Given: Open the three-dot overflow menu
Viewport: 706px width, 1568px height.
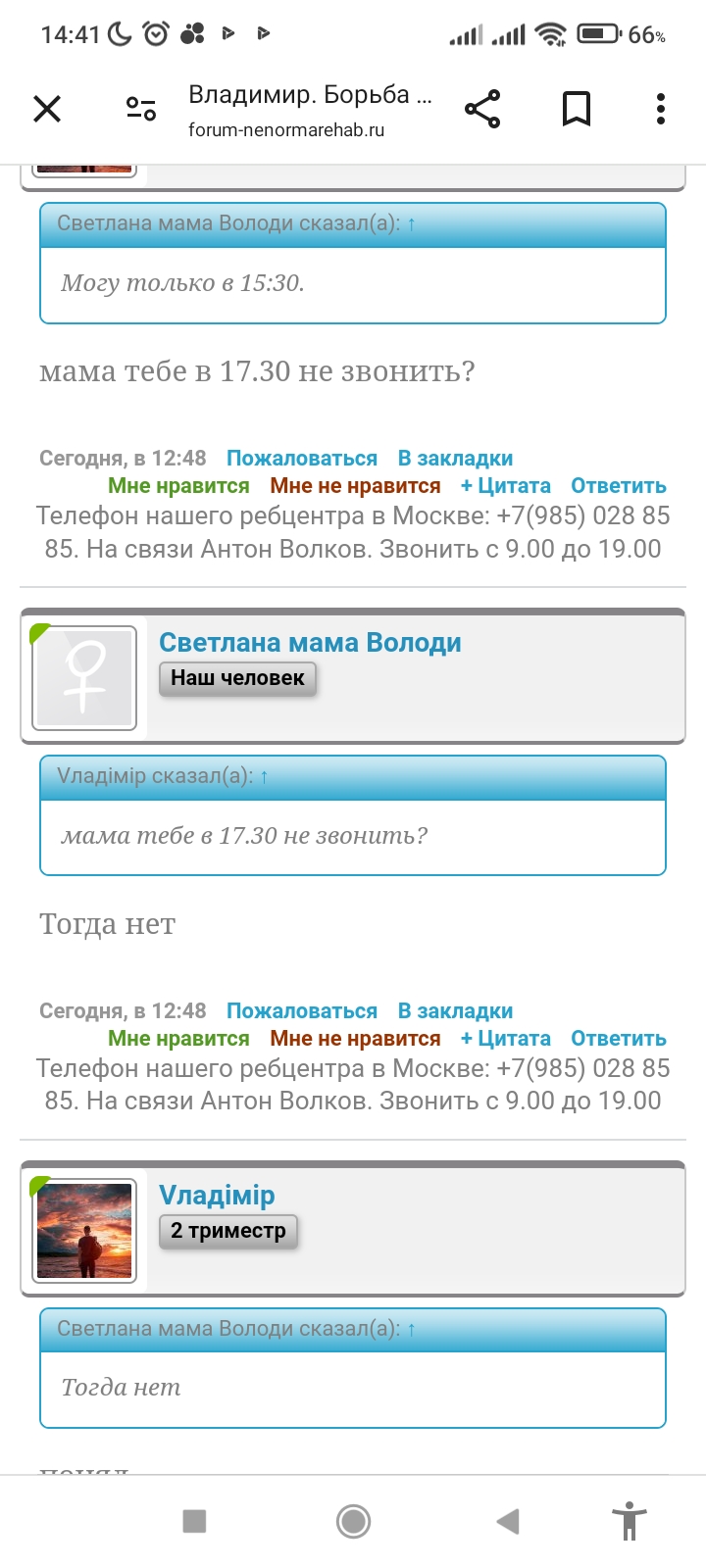Looking at the screenshot, I should (661, 109).
